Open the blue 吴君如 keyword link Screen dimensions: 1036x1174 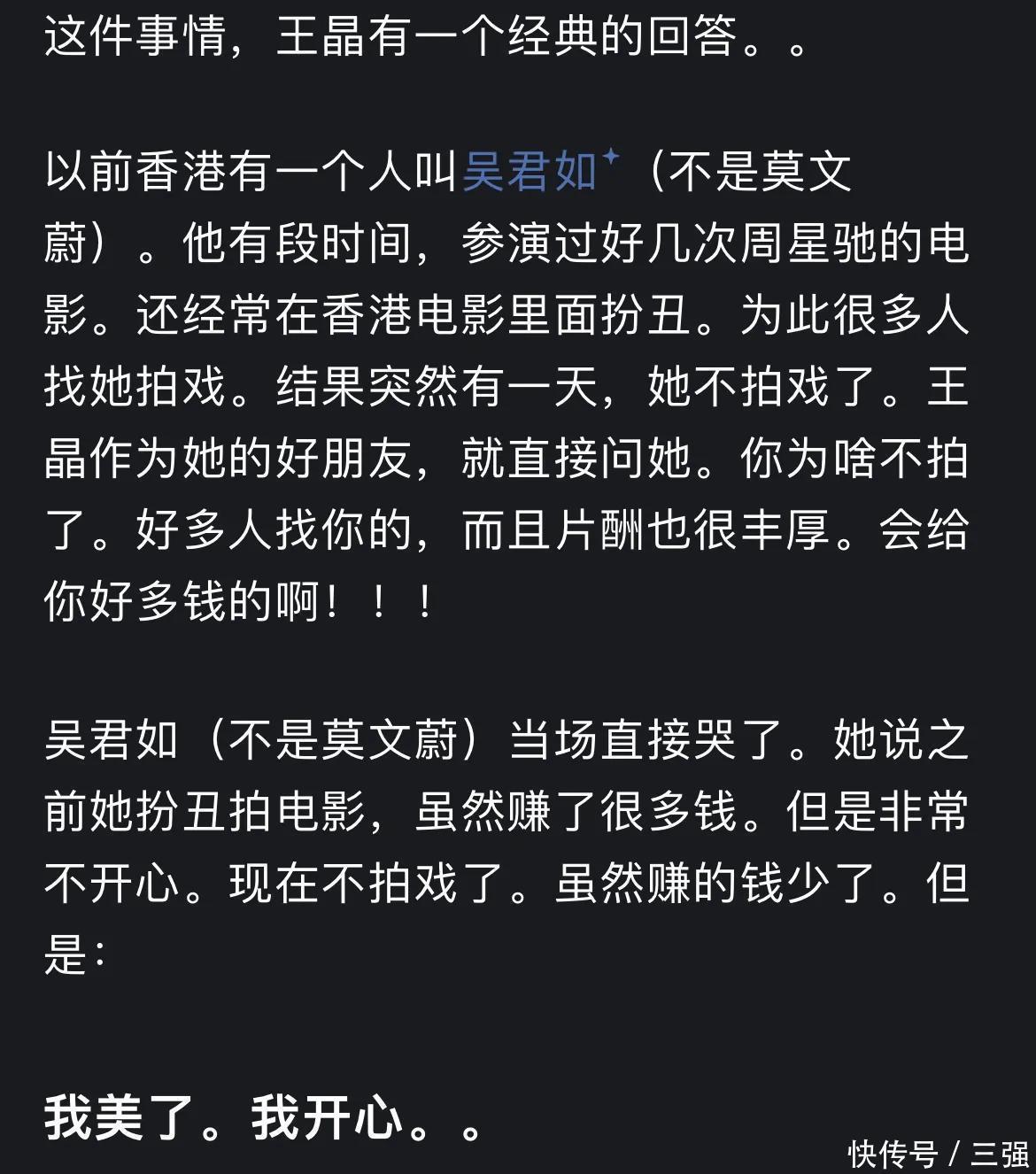pos(531,171)
